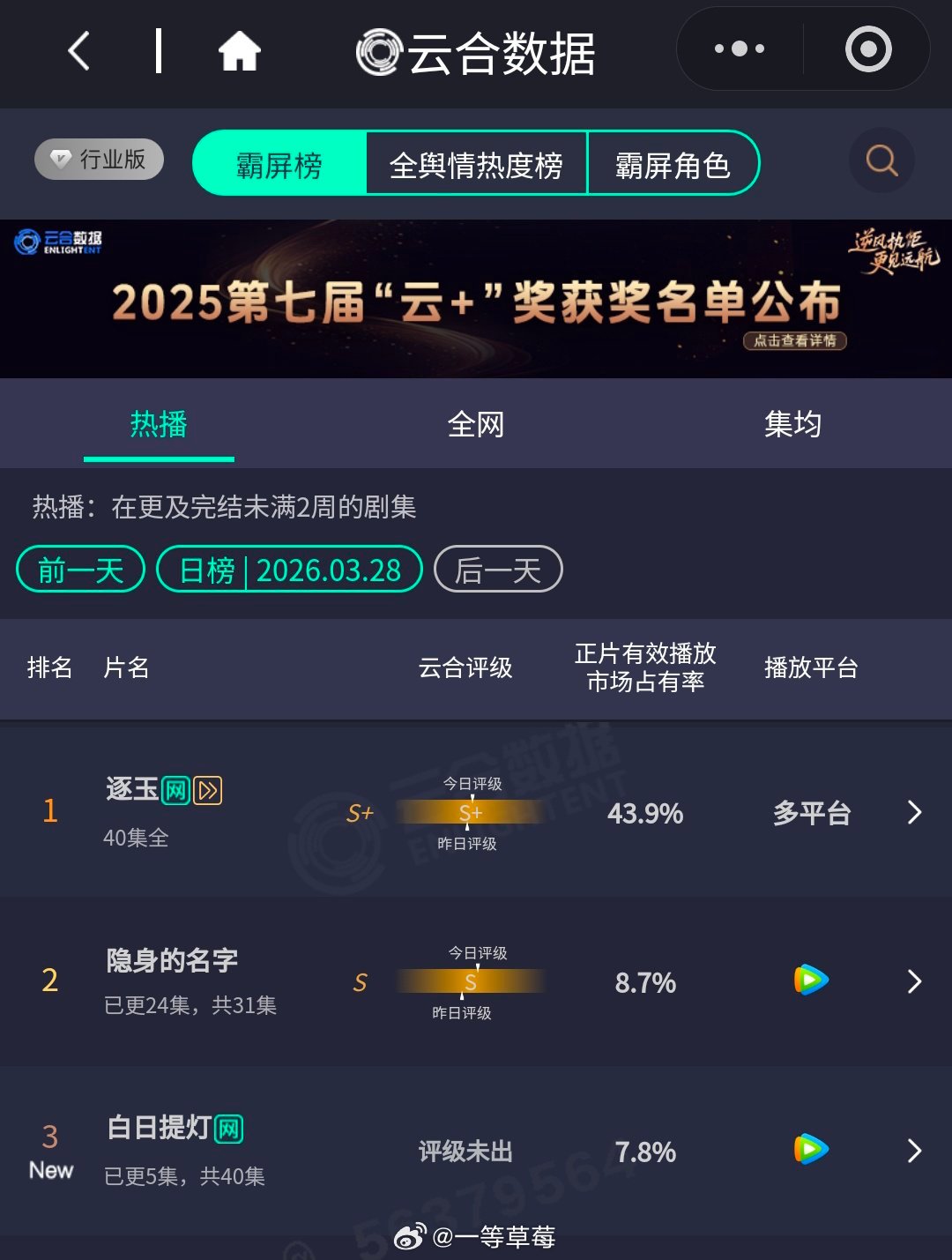Click the back arrow at top left
This screenshot has height=1260, width=952.
[x=78, y=50]
